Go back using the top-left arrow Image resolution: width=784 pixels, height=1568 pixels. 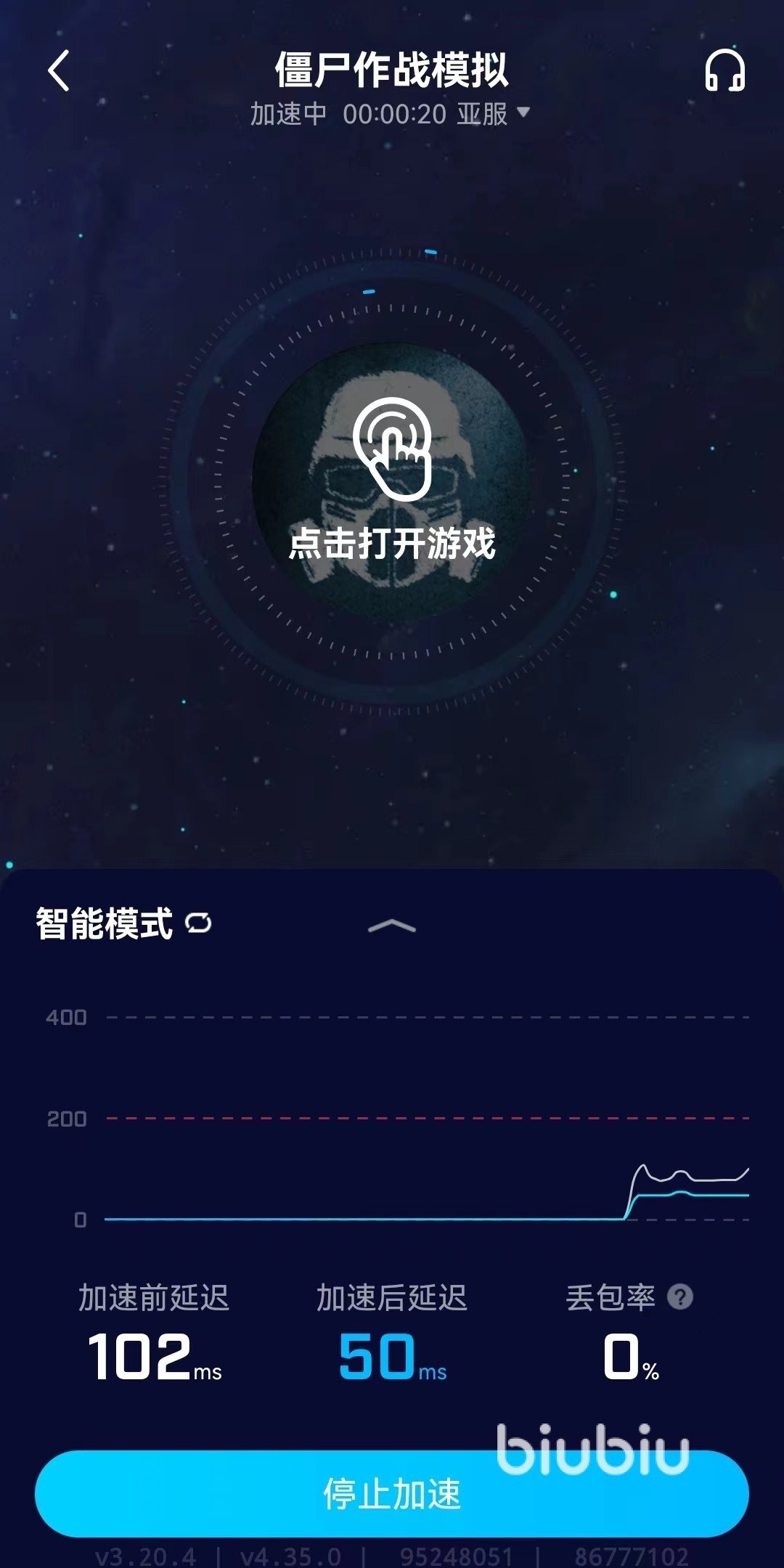(58, 71)
